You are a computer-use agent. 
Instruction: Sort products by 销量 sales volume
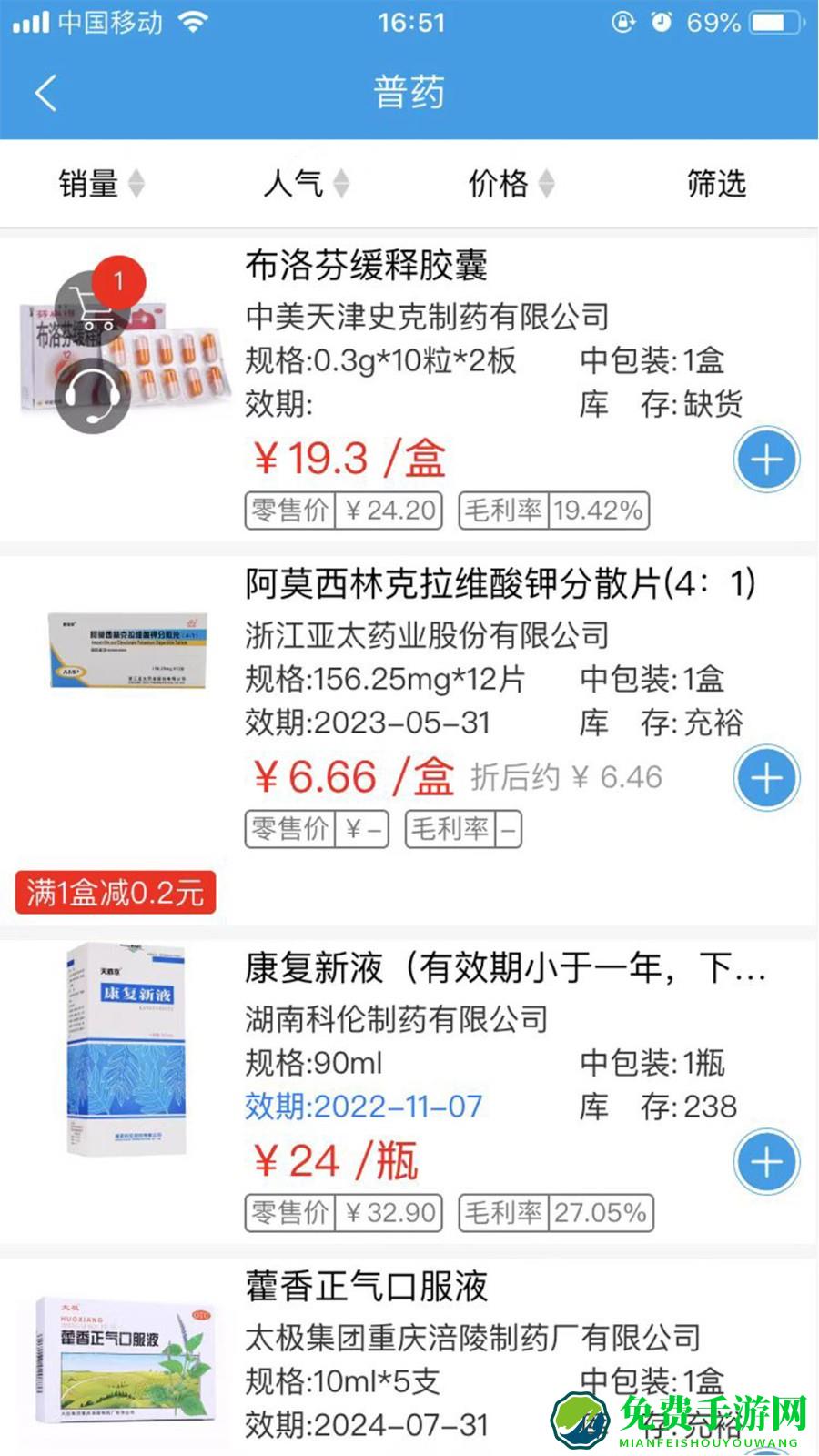pyautogui.click(x=88, y=184)
